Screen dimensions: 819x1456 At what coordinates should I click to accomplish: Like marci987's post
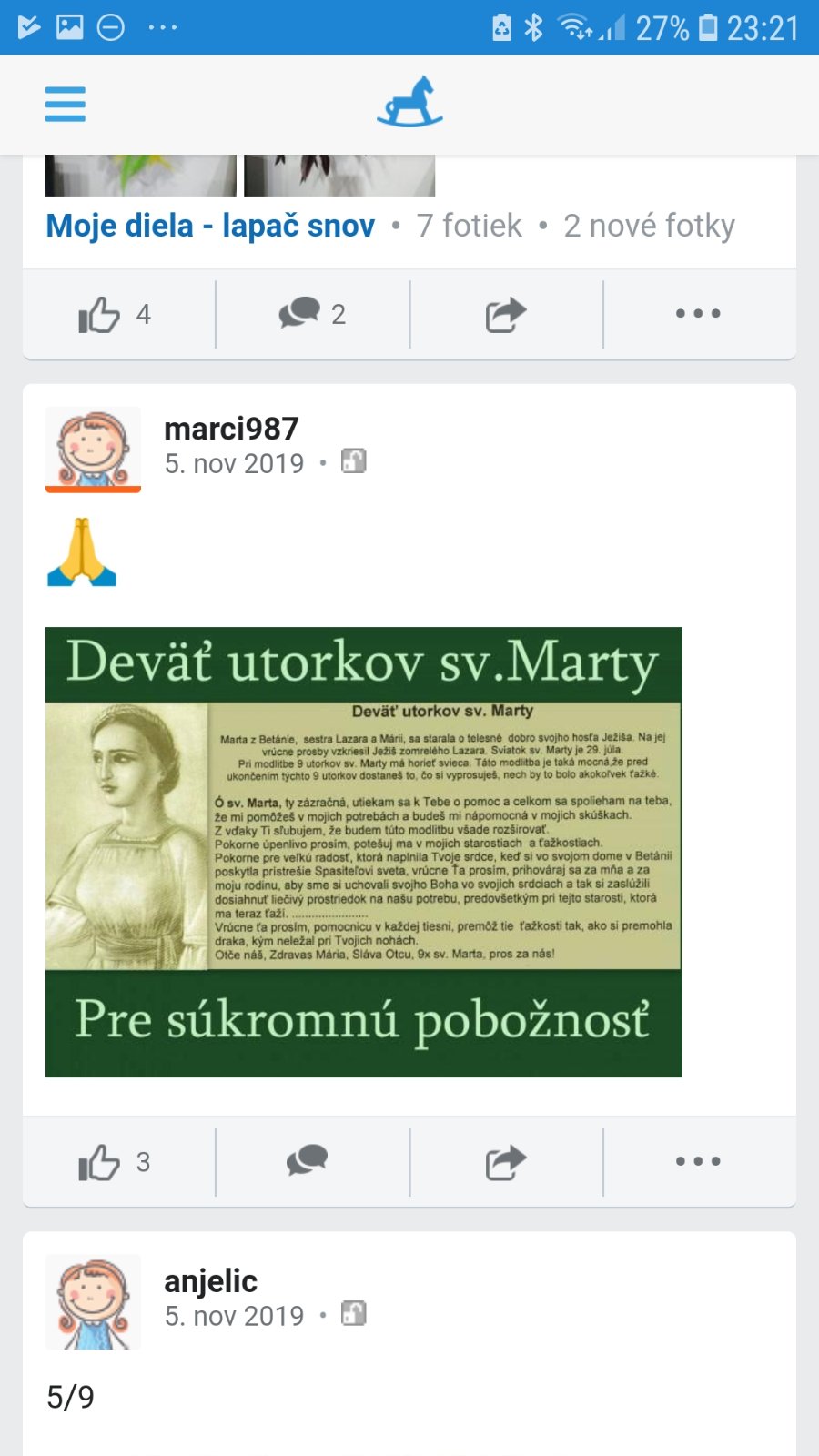116,1162
